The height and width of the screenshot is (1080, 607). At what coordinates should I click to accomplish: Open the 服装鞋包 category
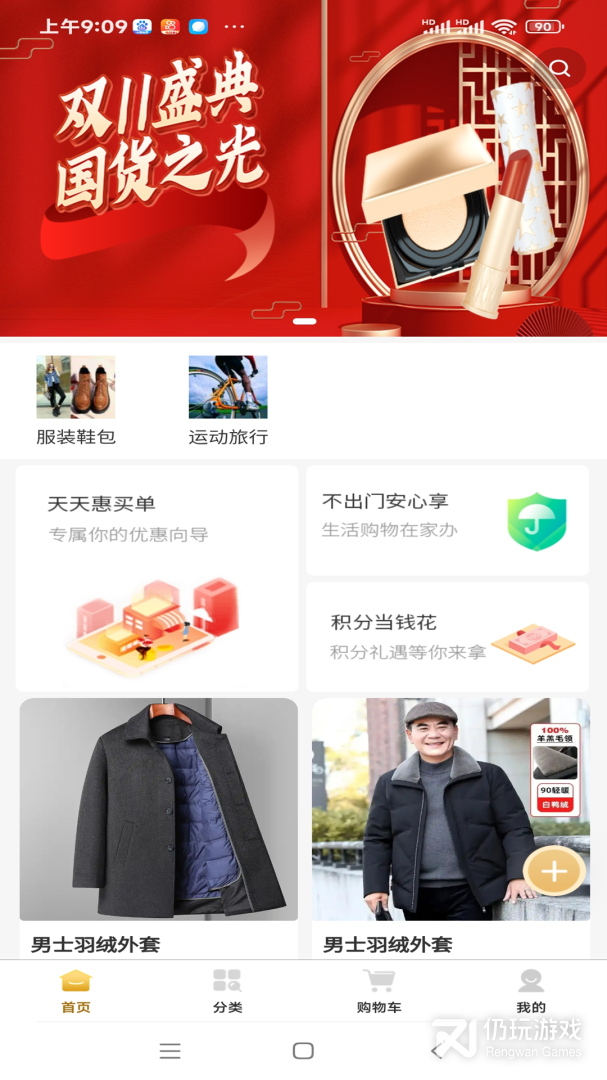click(x=76, y=400)
